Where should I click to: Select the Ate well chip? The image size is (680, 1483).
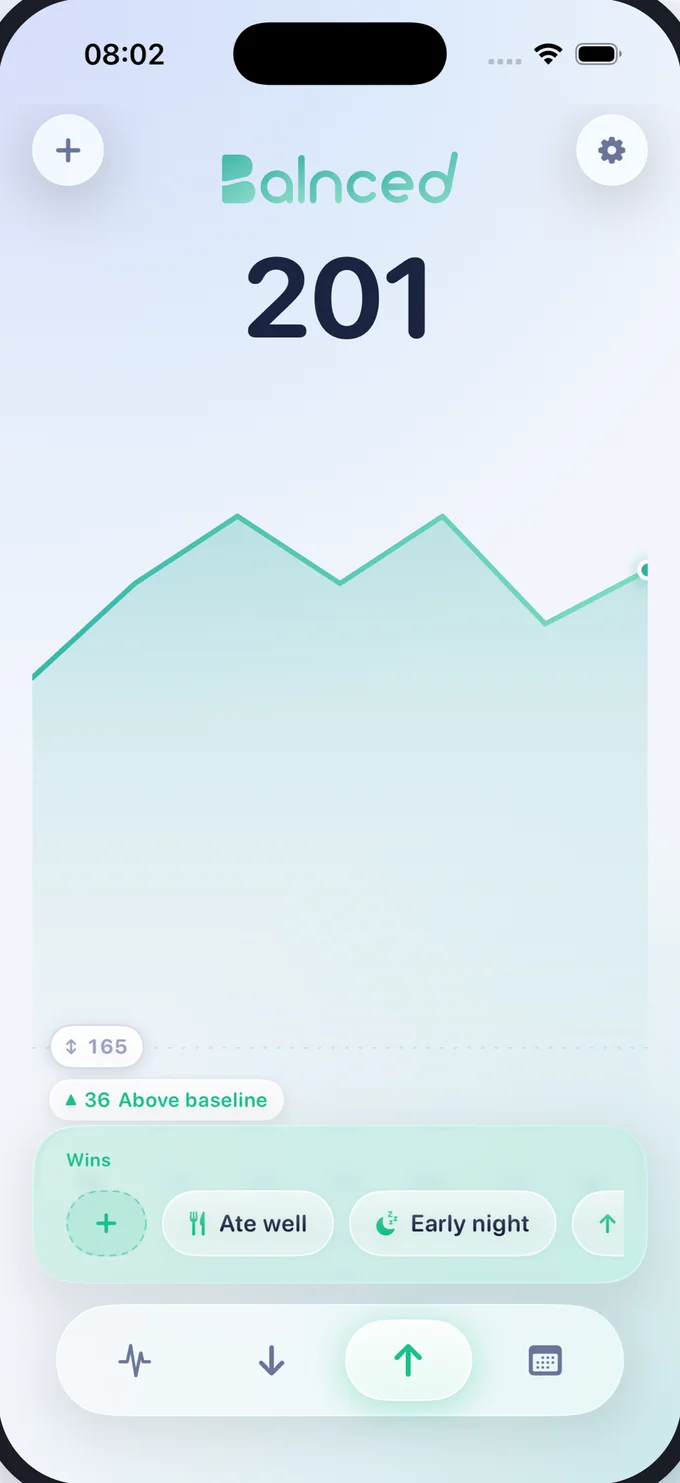click(248, 1223)
